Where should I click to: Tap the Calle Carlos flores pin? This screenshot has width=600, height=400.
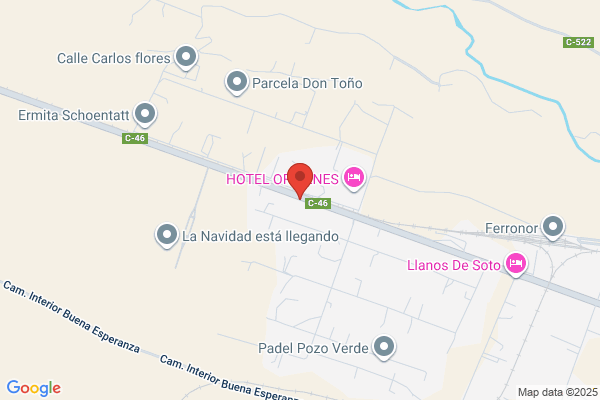click(186, 57)
